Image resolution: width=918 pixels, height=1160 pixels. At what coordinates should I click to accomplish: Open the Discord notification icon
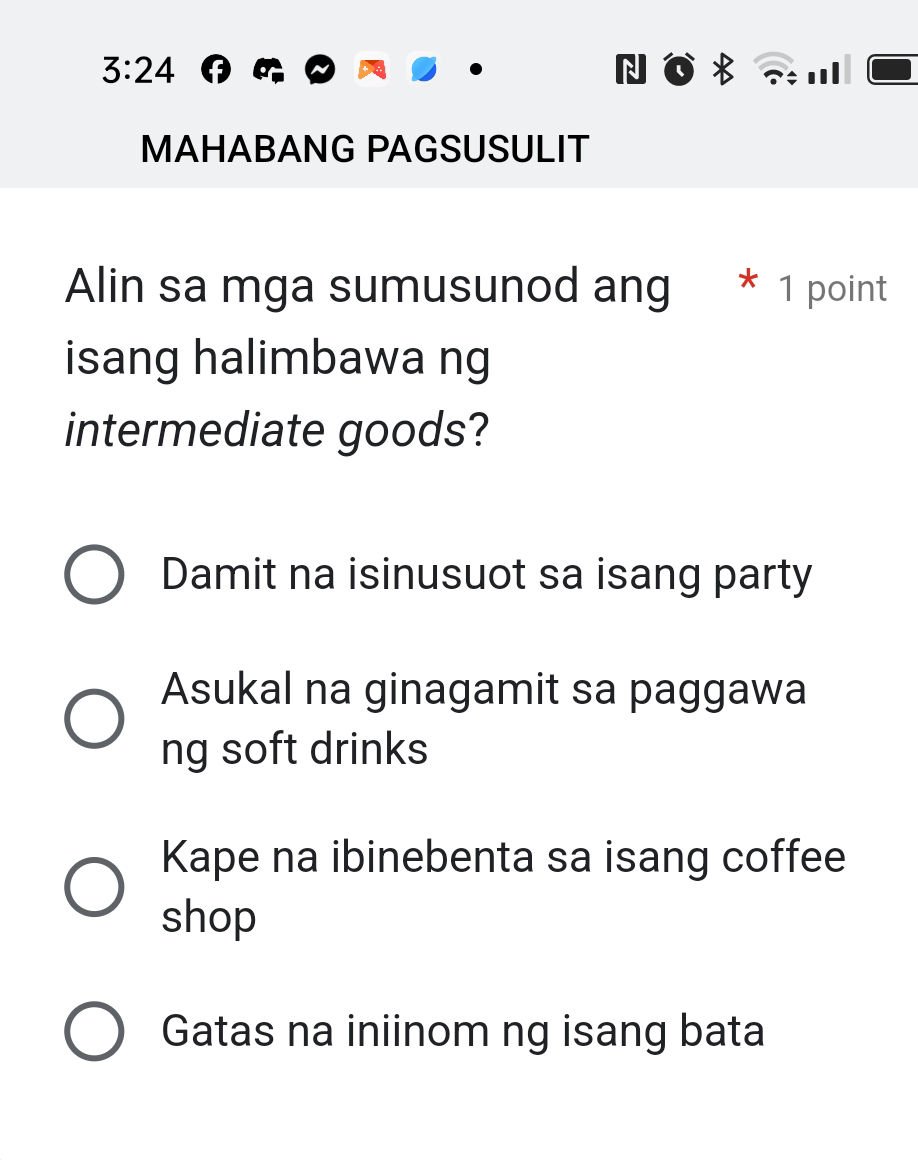pos(267,69)
